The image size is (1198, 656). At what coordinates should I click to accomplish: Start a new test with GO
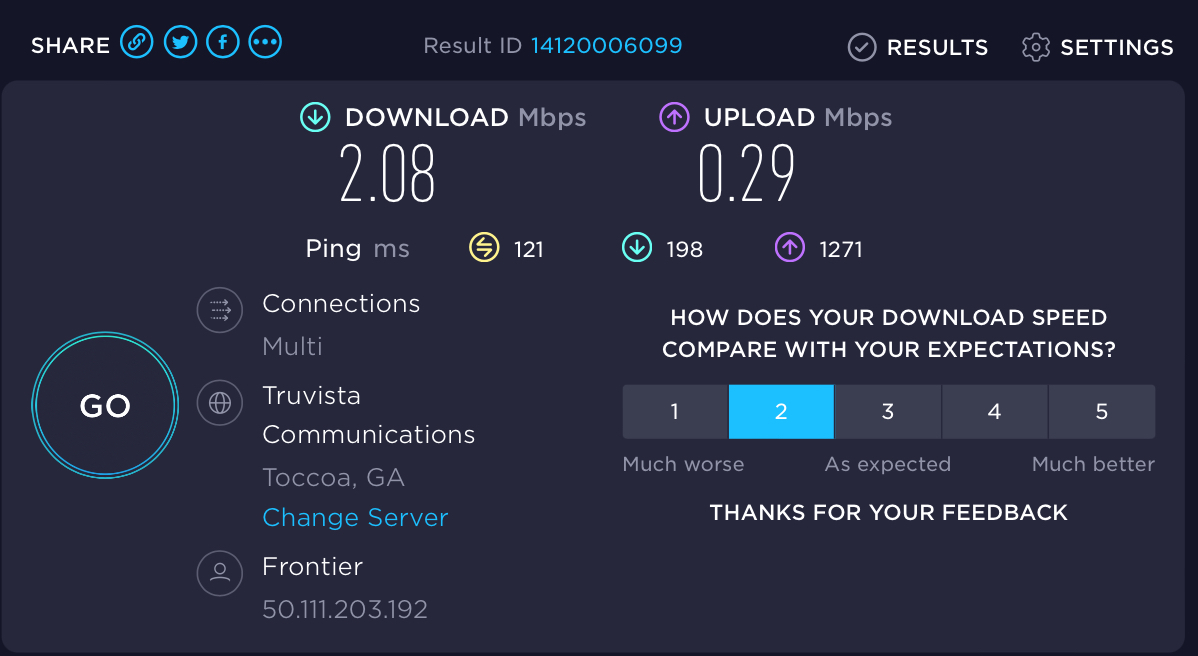pos(105,406)
